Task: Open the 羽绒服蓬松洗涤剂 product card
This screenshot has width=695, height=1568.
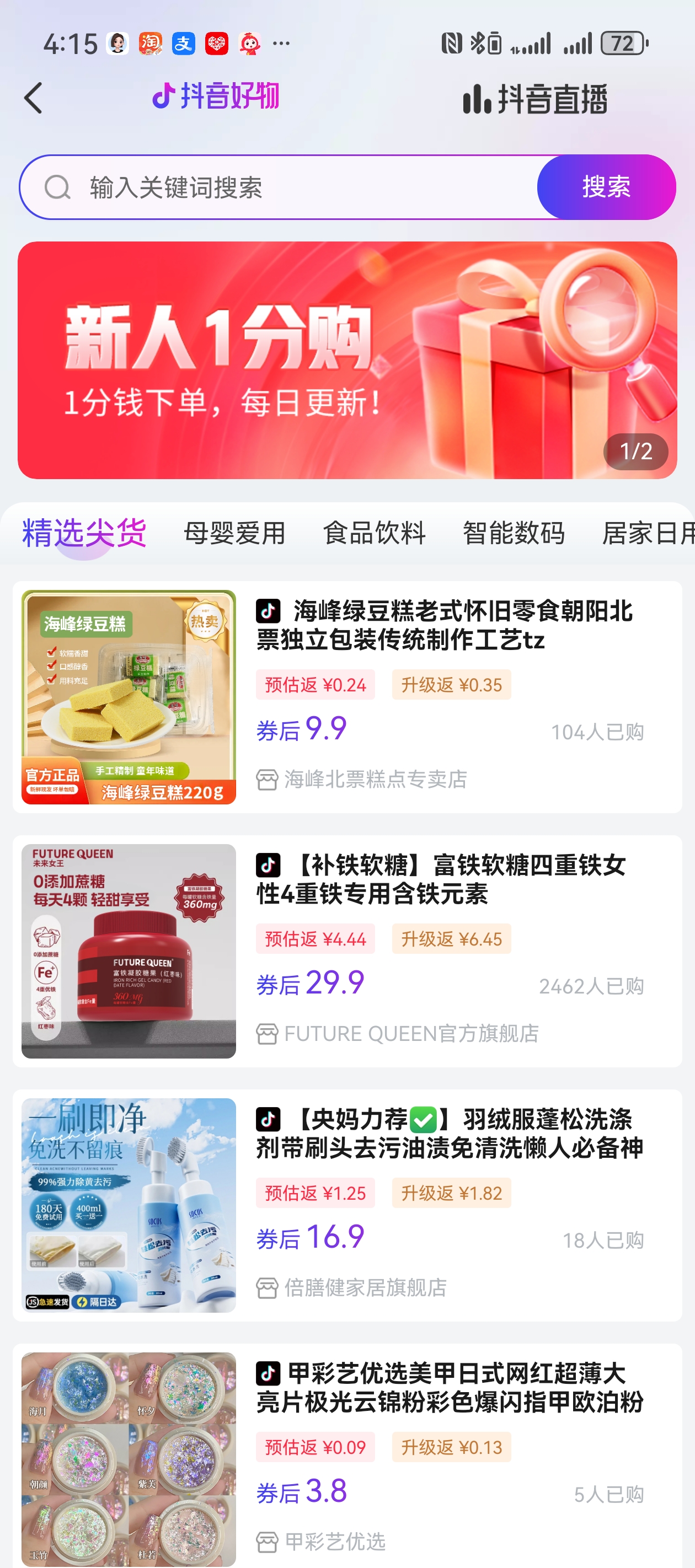Action: point(347,1205)
